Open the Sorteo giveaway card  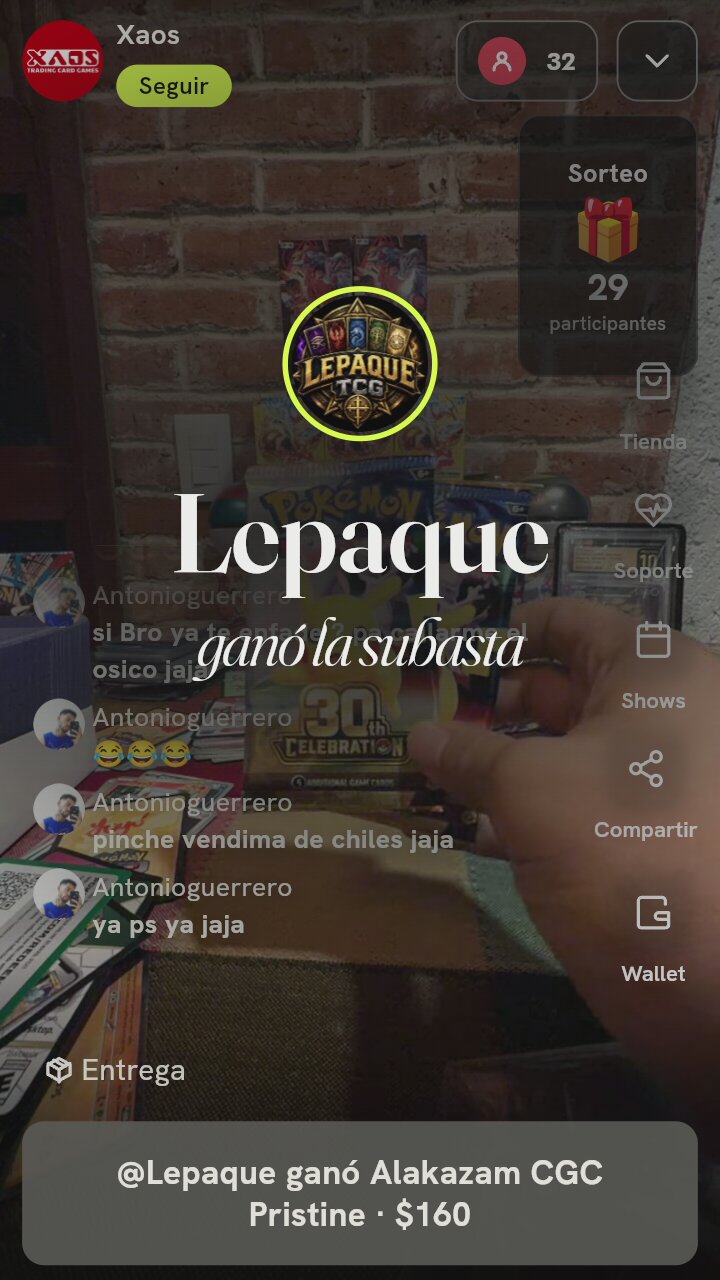tap(608, 246)
